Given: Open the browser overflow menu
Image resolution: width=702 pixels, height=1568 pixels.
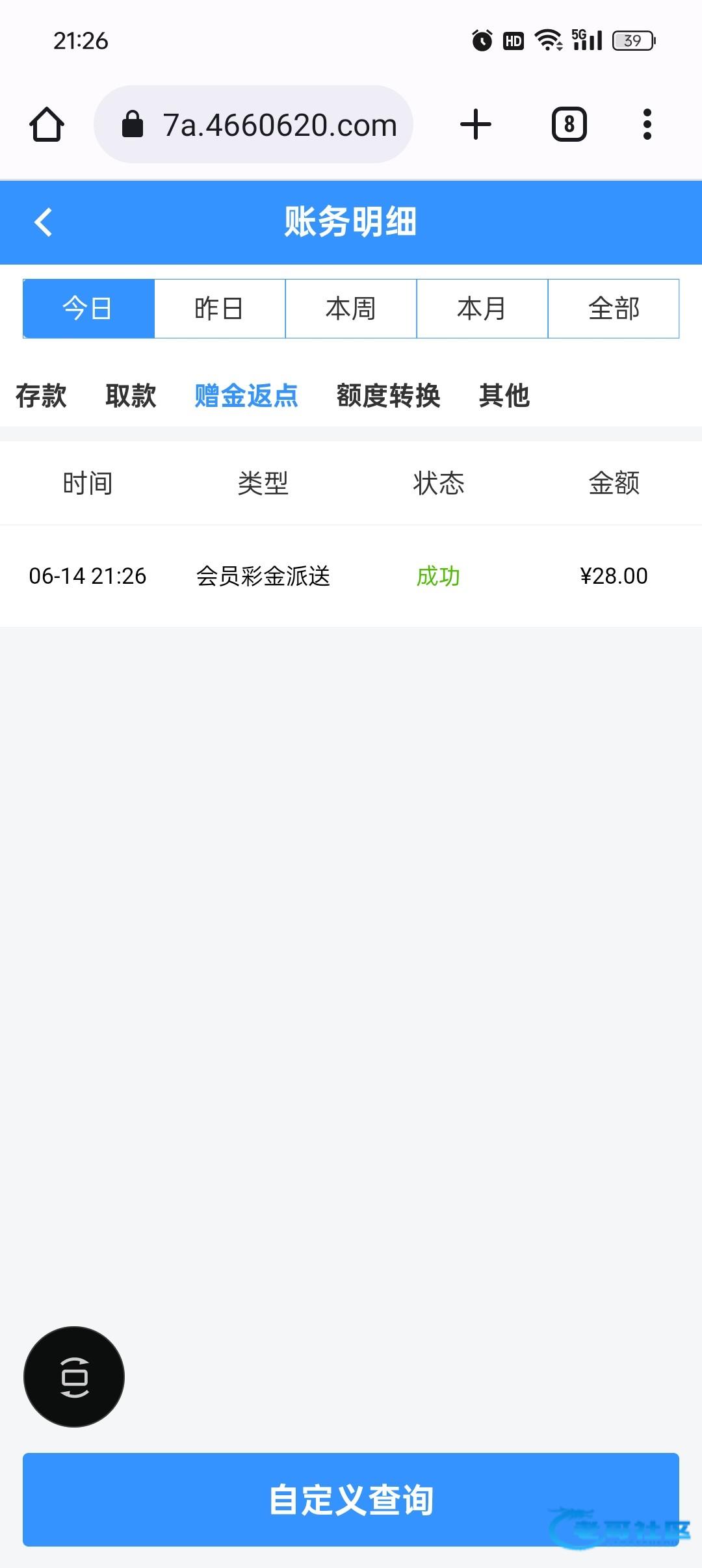Looking at the screenshot, I should click(647, 124).
